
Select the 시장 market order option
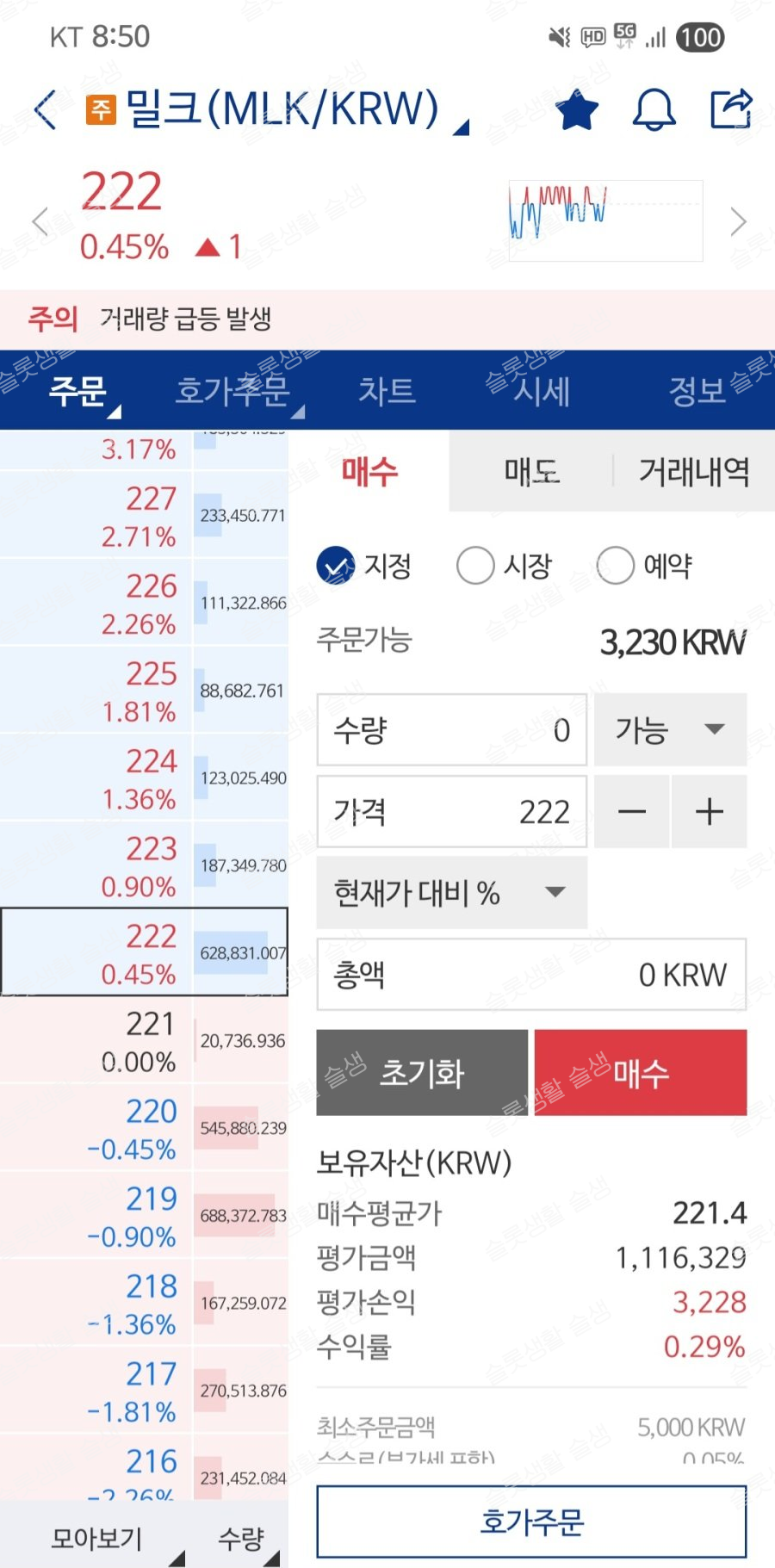pyautogui.click(x=504, y=567)
